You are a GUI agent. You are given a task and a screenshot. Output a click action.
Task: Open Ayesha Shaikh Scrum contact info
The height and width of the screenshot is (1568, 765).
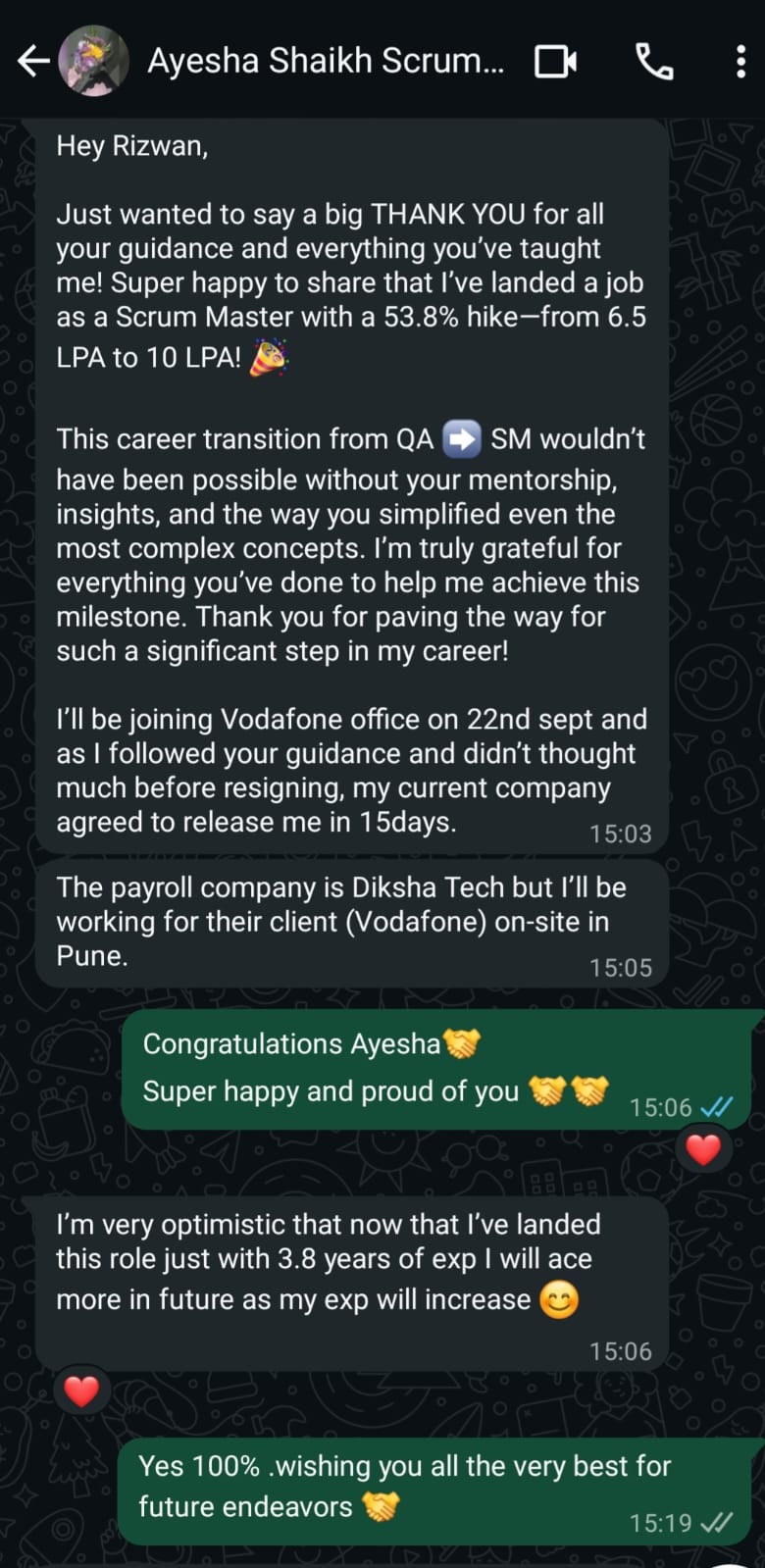[x=326, y=61]
